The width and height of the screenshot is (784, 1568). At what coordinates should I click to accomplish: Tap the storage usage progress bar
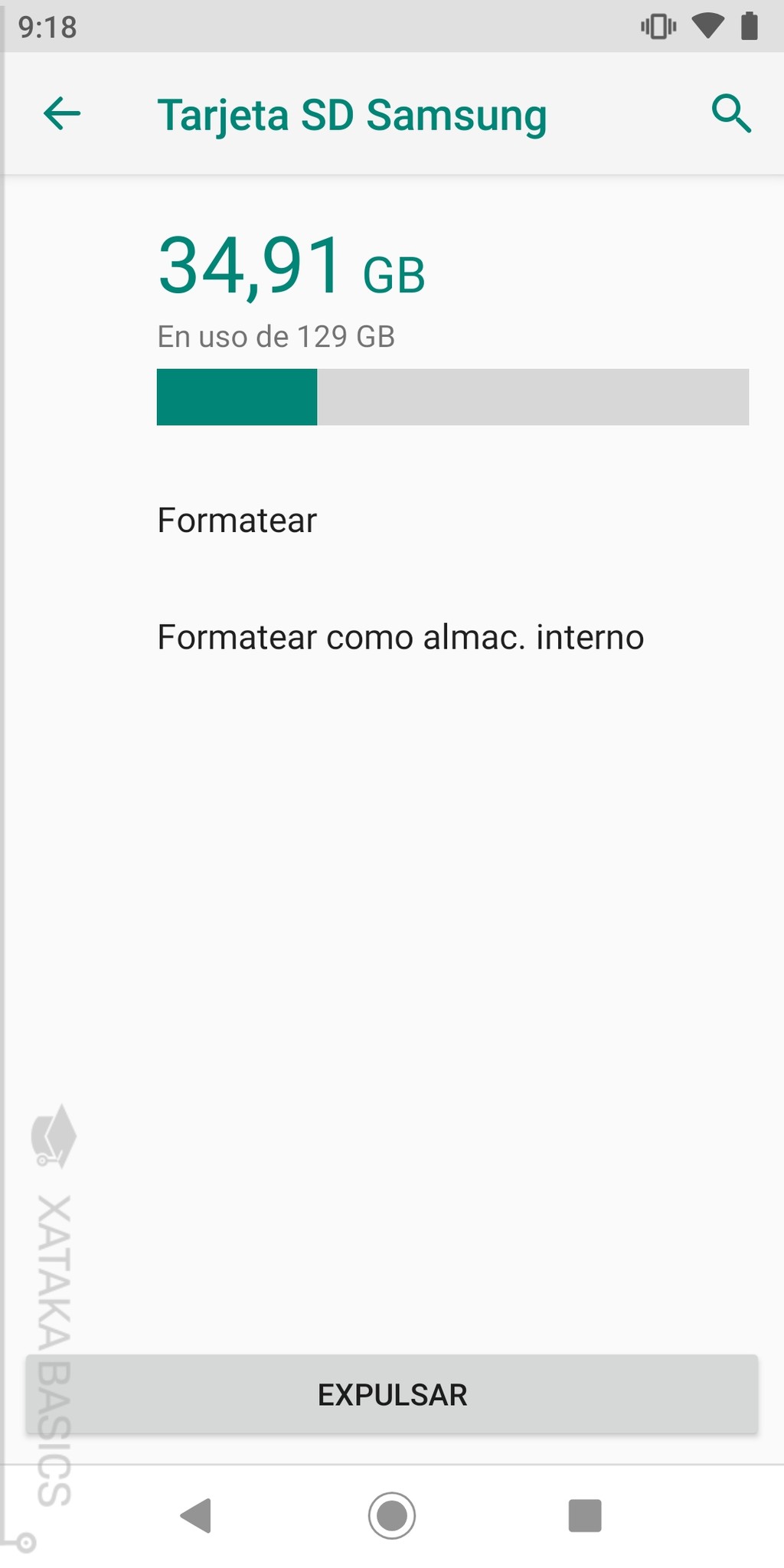(453, 397)
